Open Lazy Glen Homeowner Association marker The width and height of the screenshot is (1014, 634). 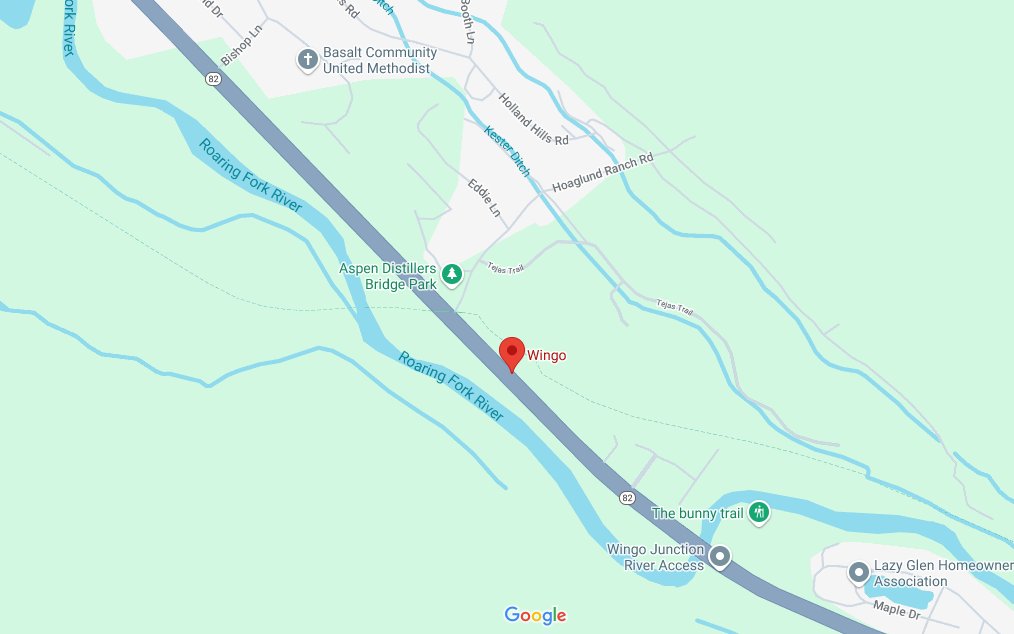(858, 573)
